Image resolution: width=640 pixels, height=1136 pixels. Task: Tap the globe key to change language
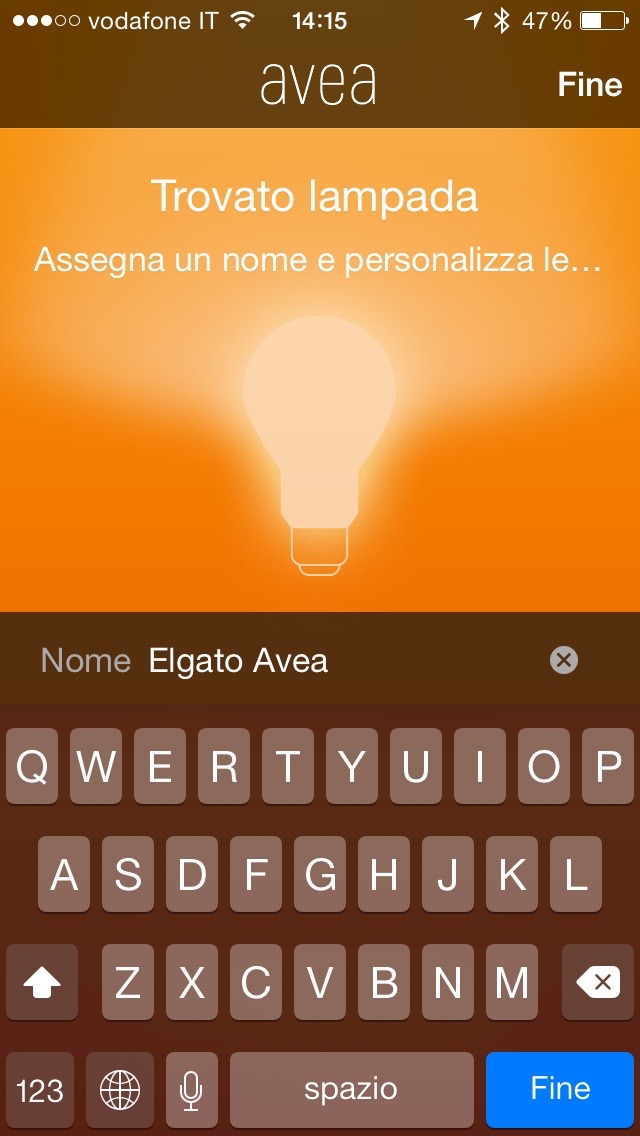[x=120, y=1089]
